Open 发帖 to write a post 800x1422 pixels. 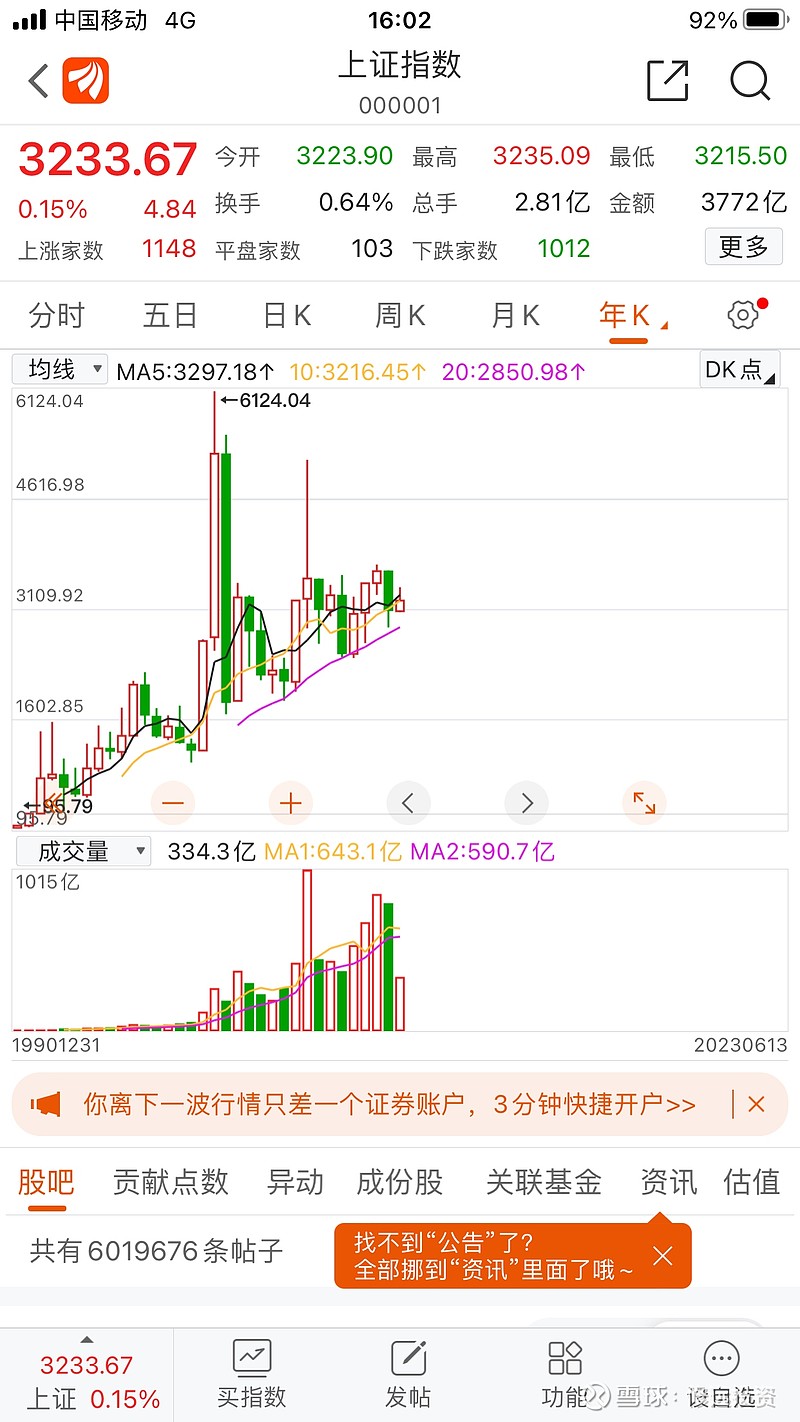coord(408,1374)
